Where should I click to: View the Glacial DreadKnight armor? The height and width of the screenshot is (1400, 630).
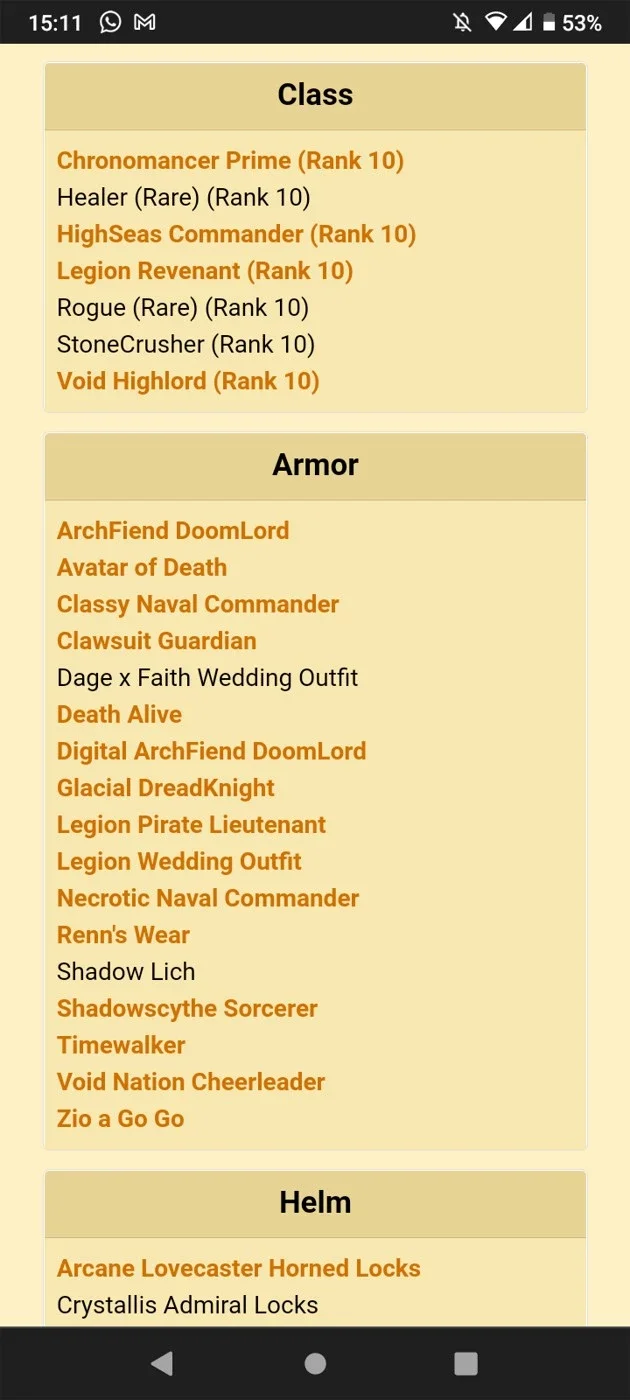(x=166, y=788)
